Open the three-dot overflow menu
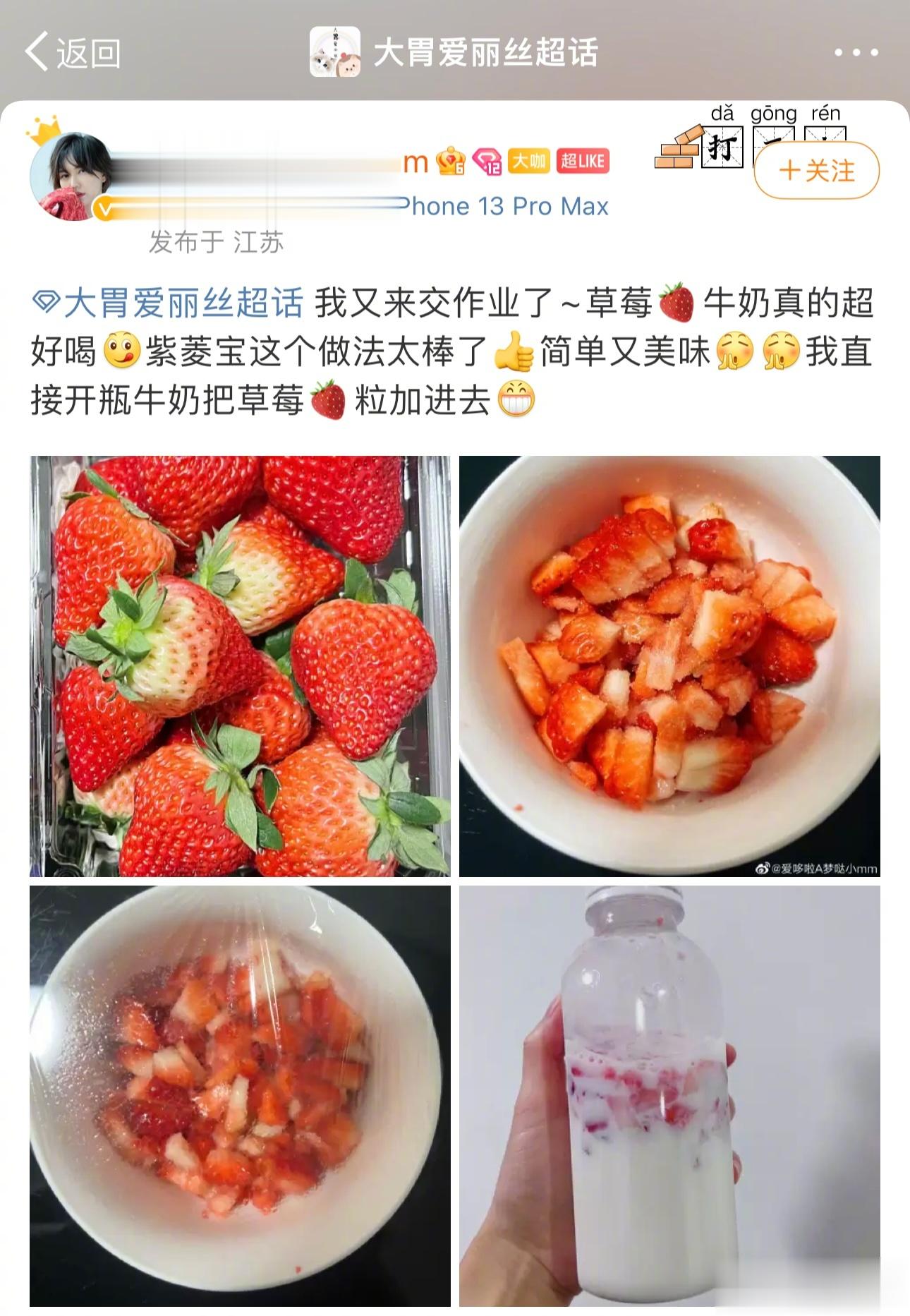This screenshot has width=910, height=1316. (x=856, y=52)
